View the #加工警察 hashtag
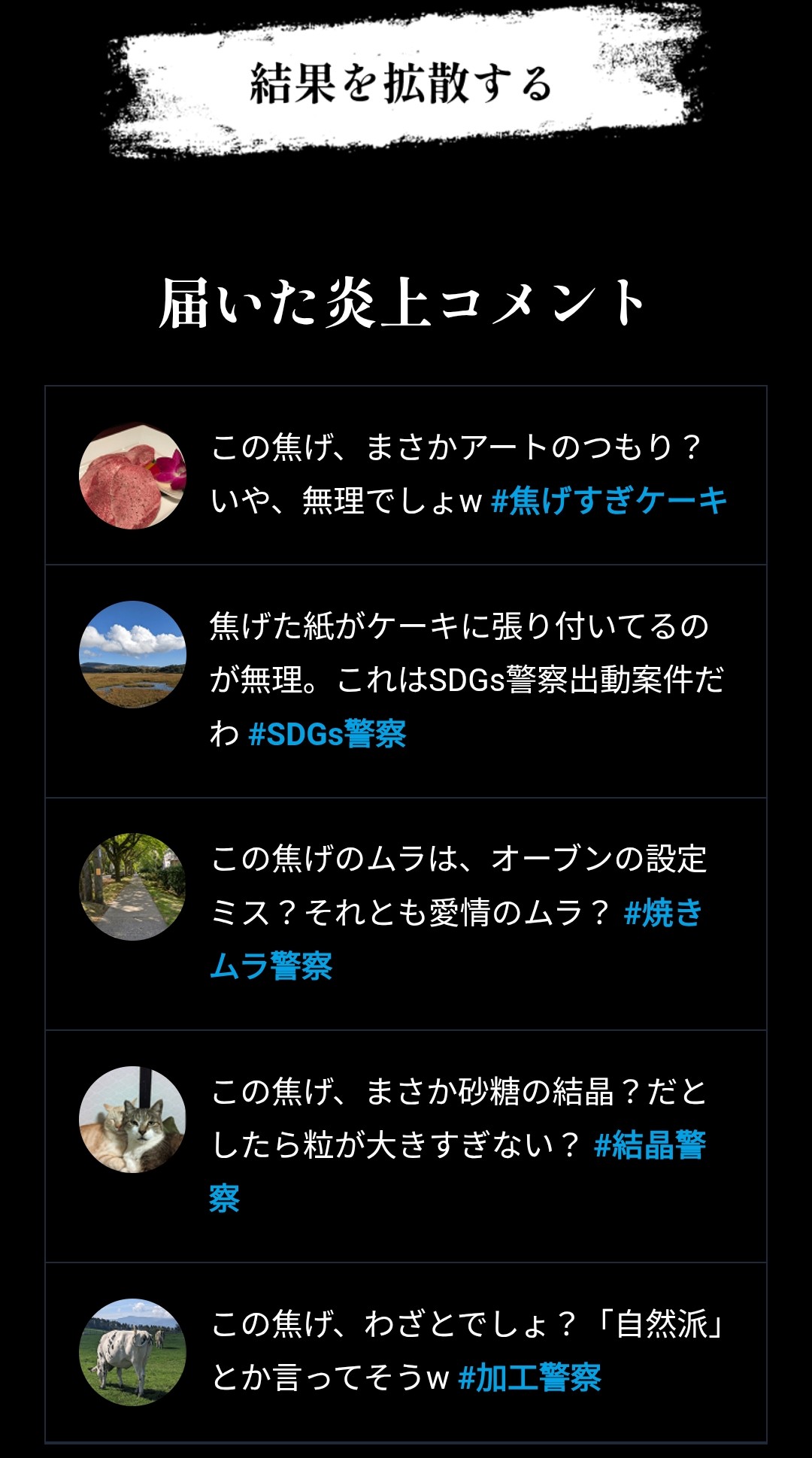 529,1378
